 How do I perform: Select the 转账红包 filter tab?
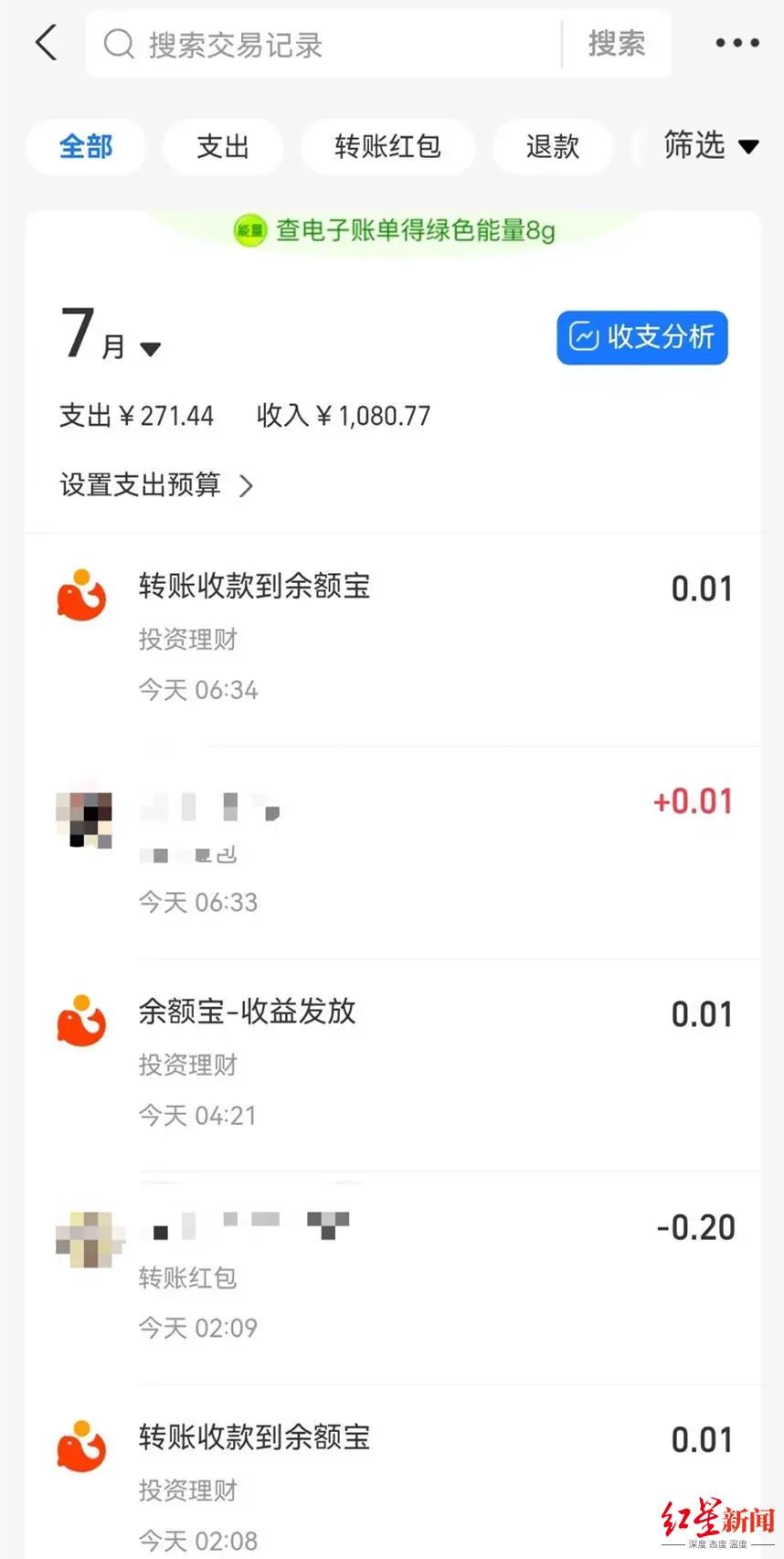tap(387, 147)
